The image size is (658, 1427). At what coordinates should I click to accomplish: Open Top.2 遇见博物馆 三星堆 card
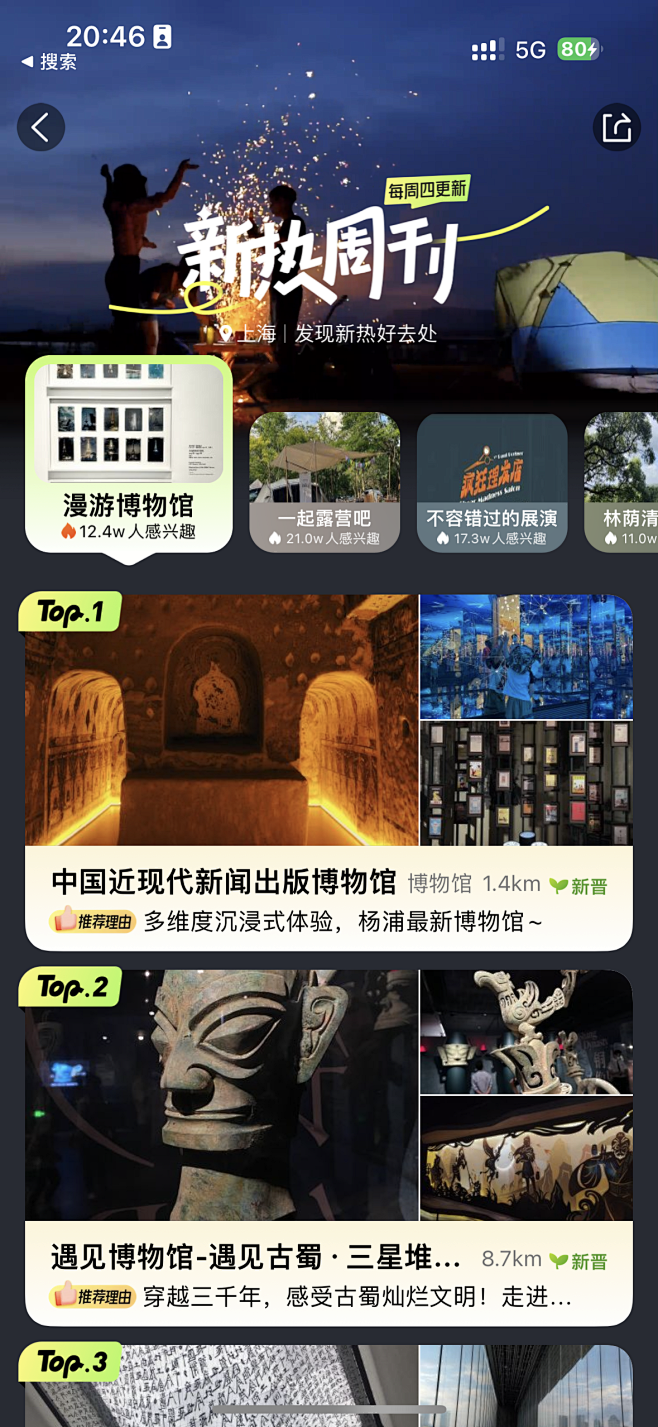point(328,1147)
